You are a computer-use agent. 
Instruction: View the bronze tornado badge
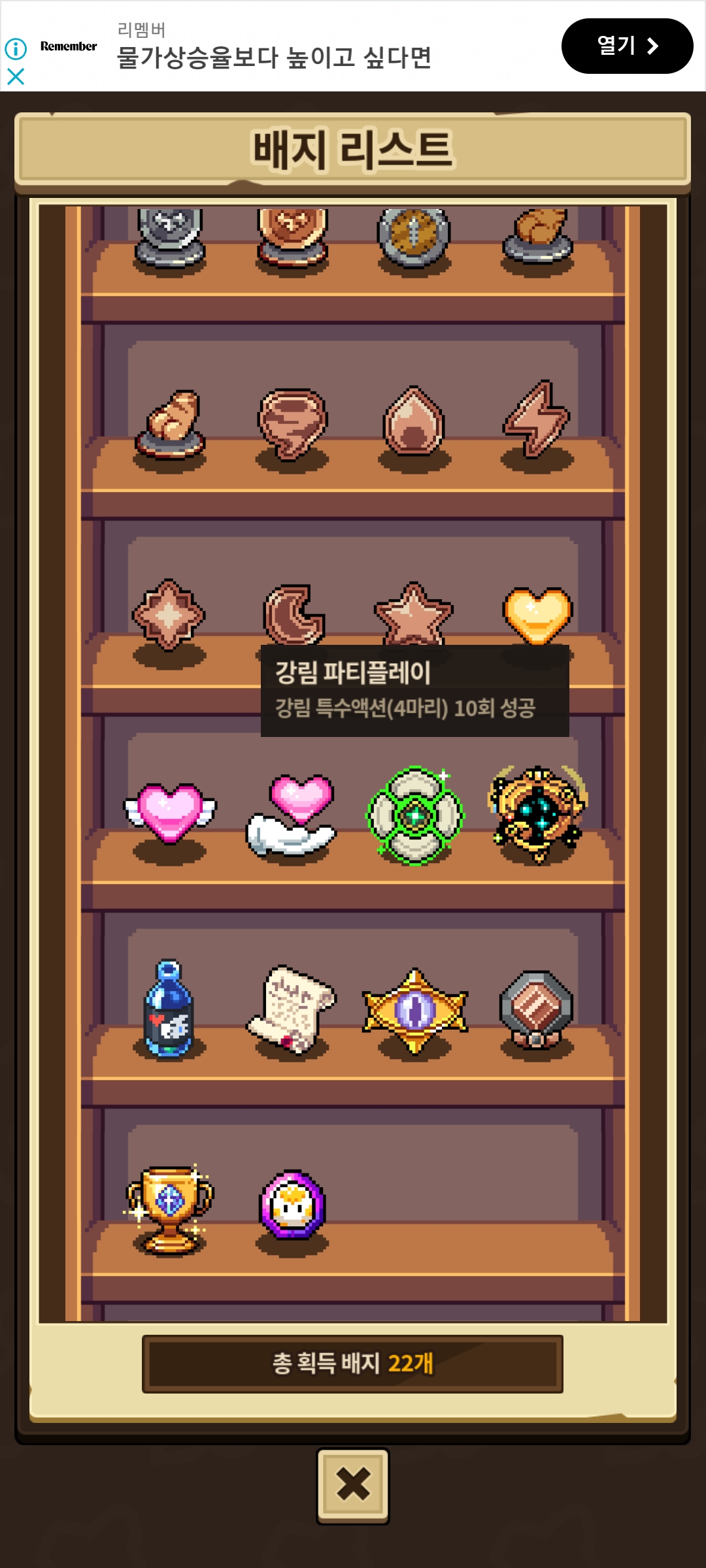coord(292,422)
